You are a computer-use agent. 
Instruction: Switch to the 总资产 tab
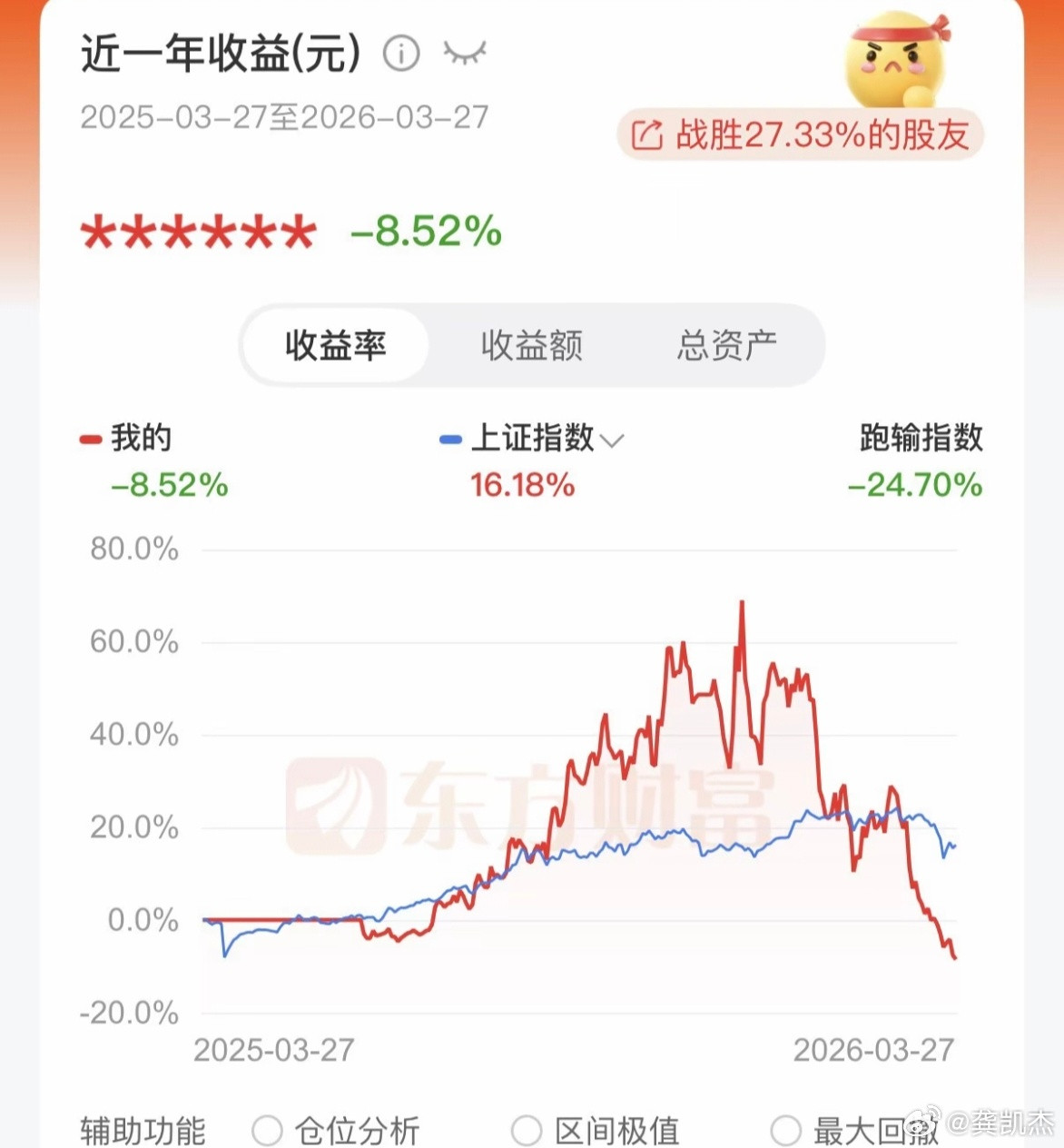coord(725,345)
